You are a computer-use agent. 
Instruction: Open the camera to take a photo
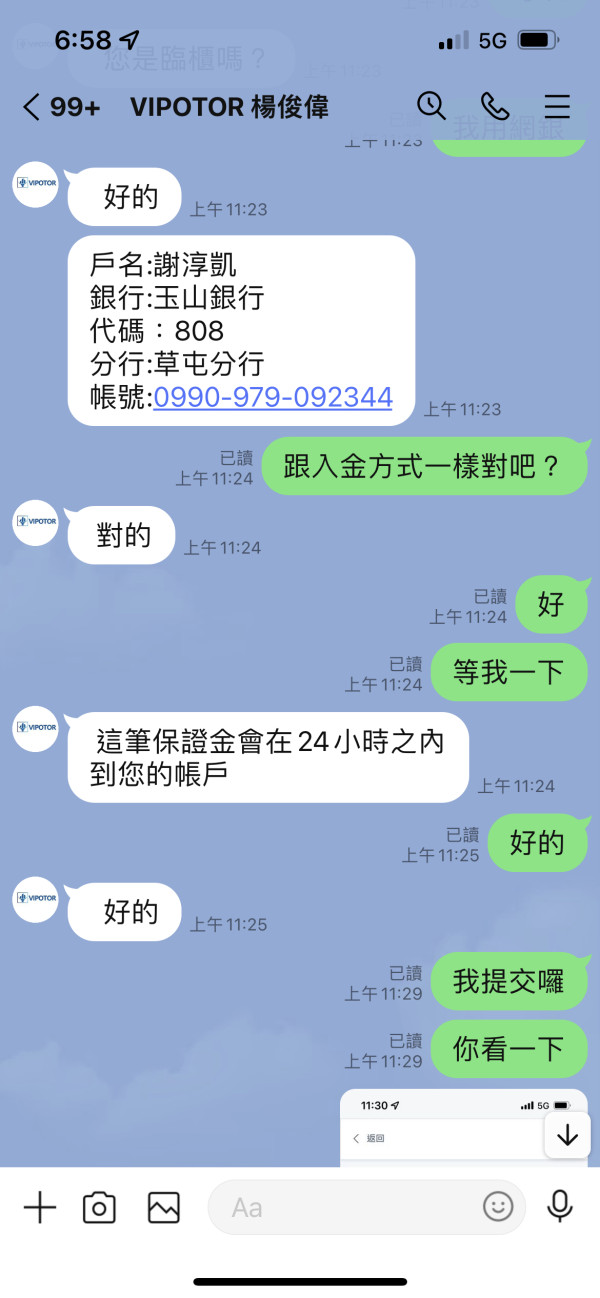99,1207
